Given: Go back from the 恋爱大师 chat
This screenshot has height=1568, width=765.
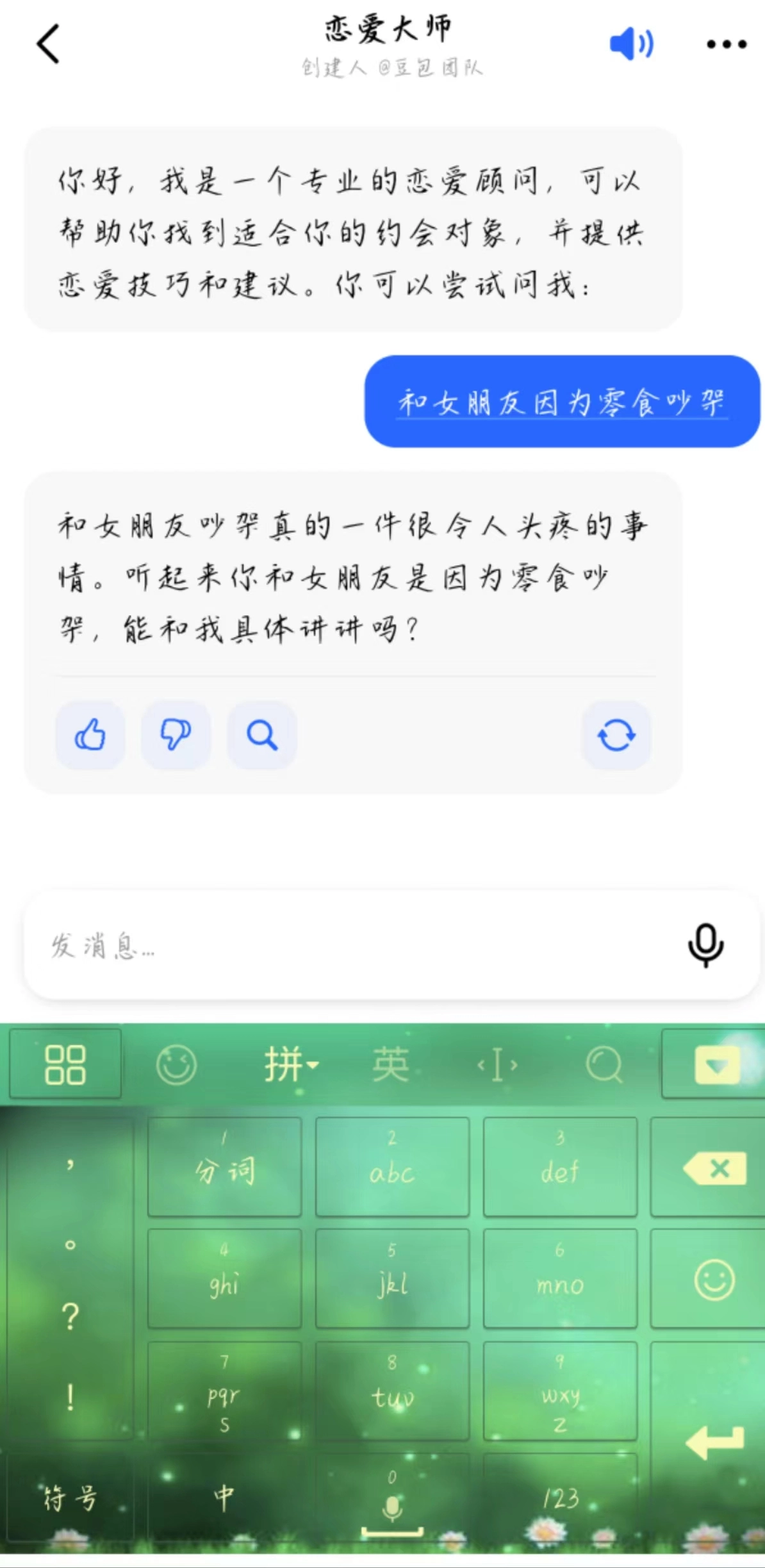Looking at the screenshot, I should tap(48, 44).
